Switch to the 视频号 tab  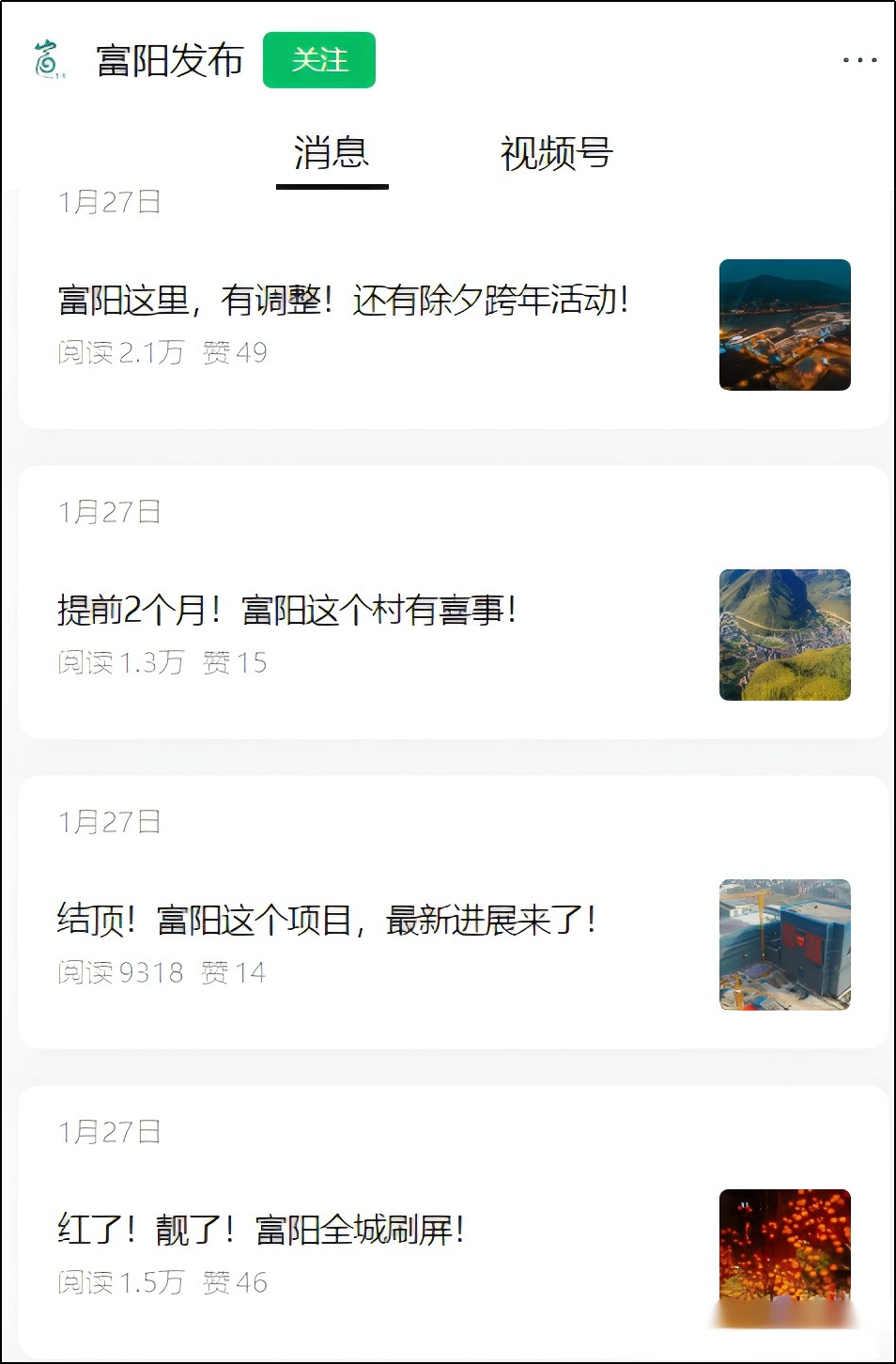pyautogui.click(x=556, y=153)
